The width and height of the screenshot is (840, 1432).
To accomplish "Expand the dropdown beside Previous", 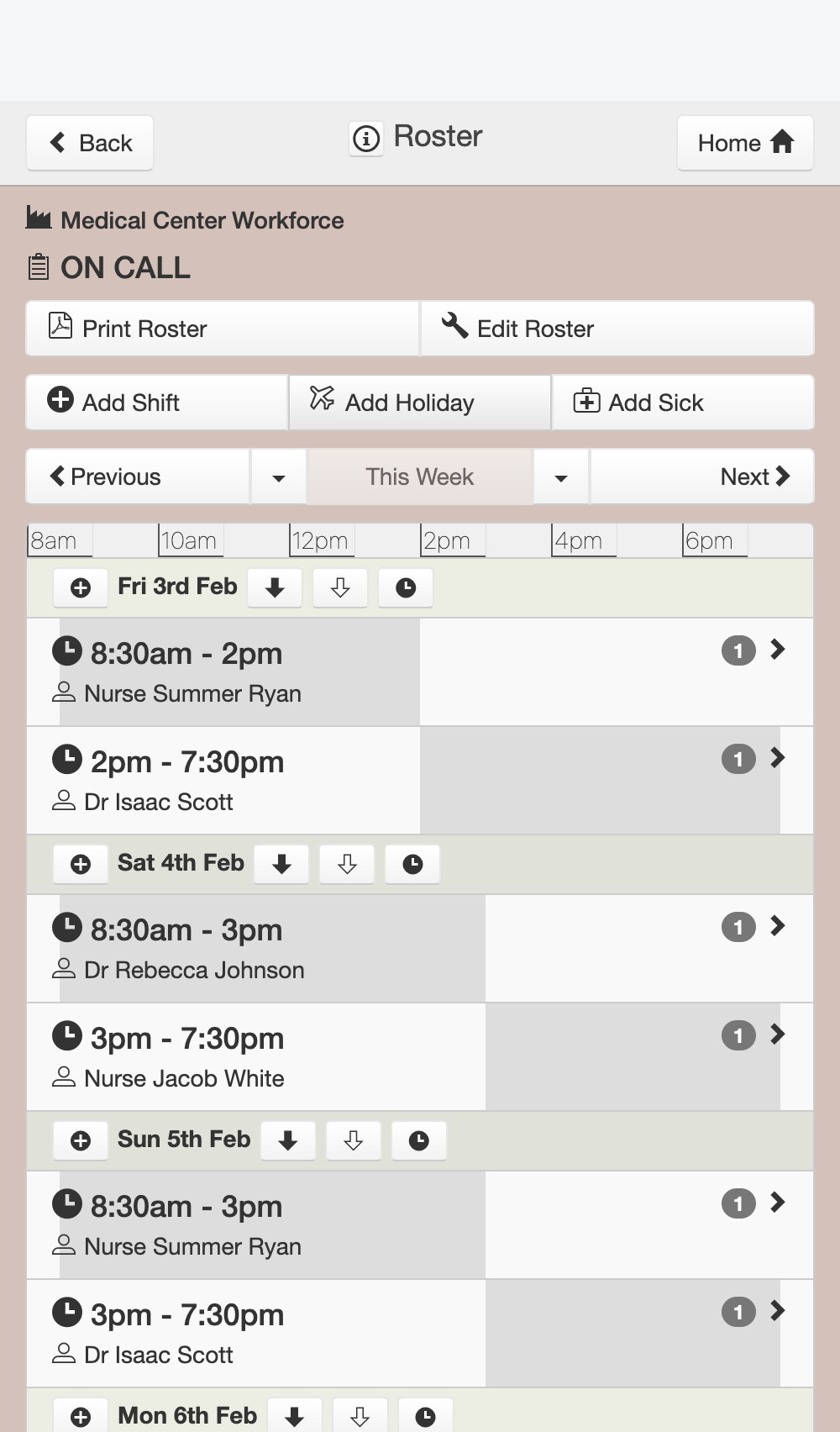I will (x=279, y=476).
